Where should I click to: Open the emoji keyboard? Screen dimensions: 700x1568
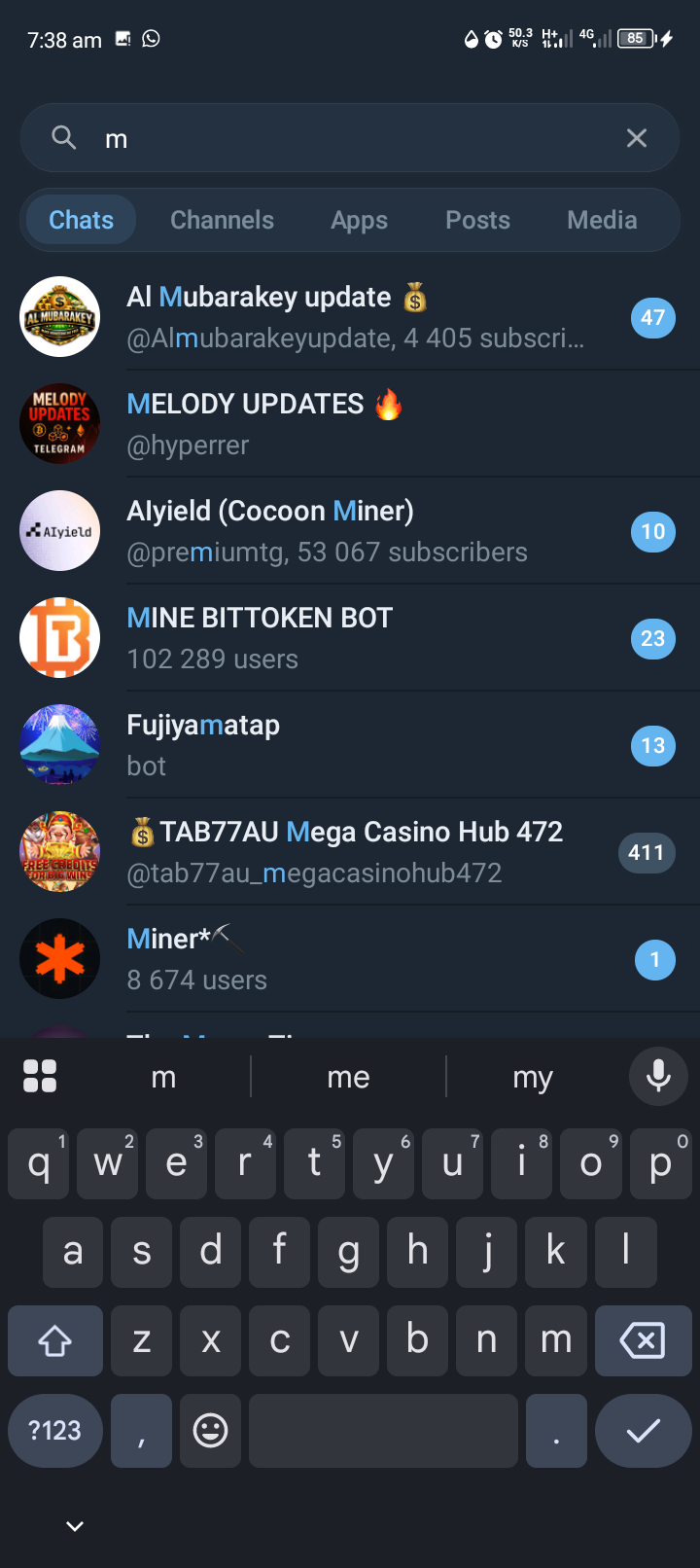210,1430
